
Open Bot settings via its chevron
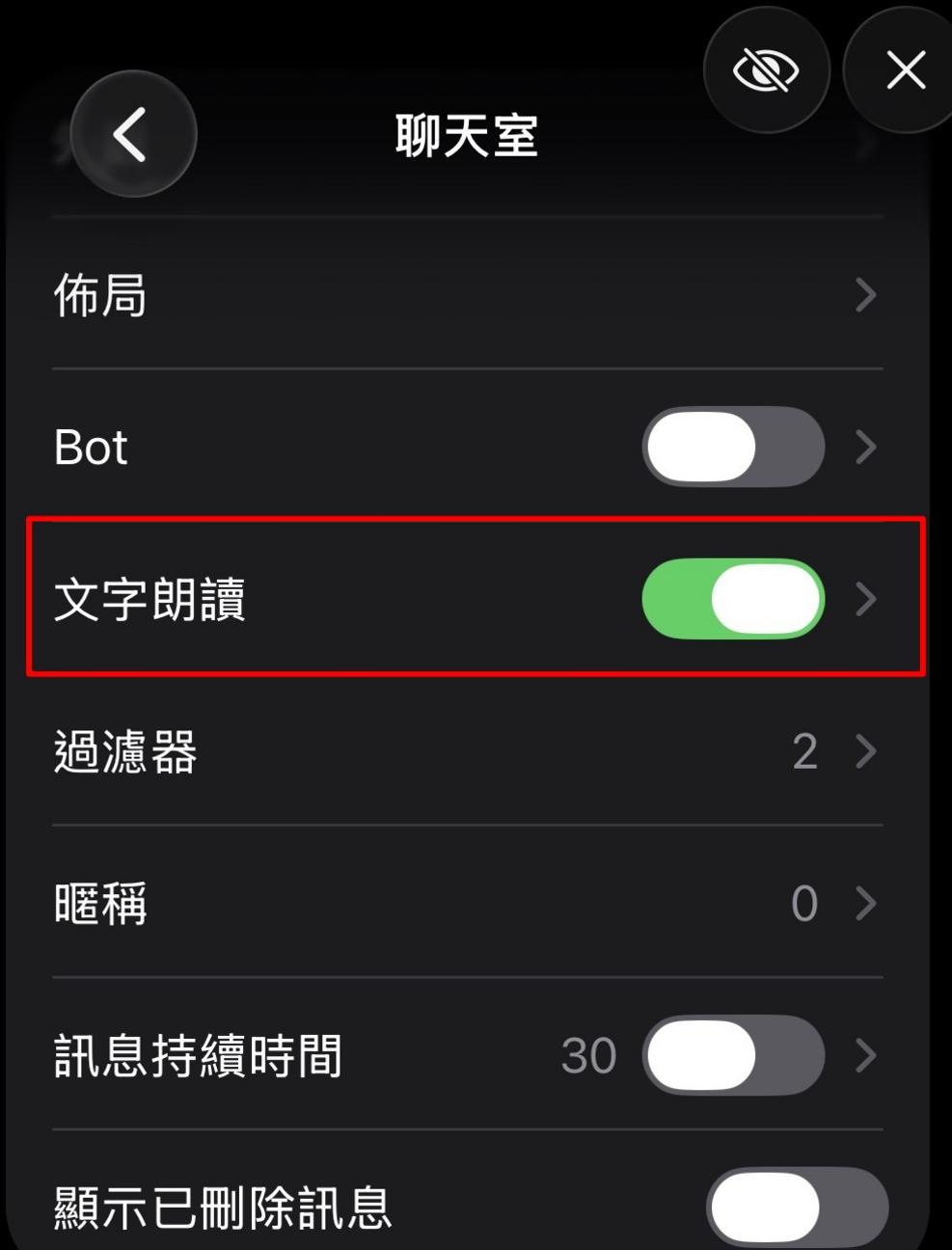[866, 447]
